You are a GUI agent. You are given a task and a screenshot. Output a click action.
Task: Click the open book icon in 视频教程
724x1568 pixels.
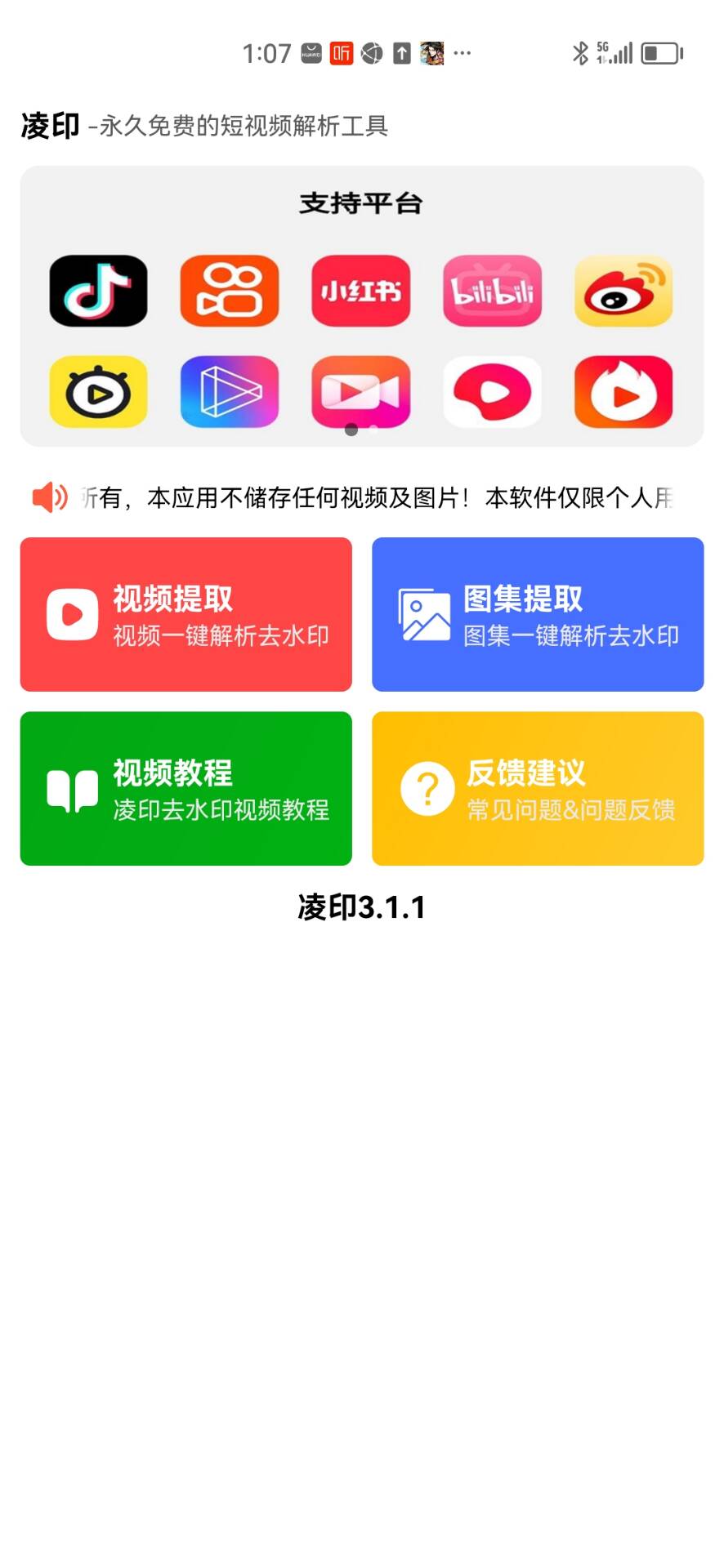[72, 786]
